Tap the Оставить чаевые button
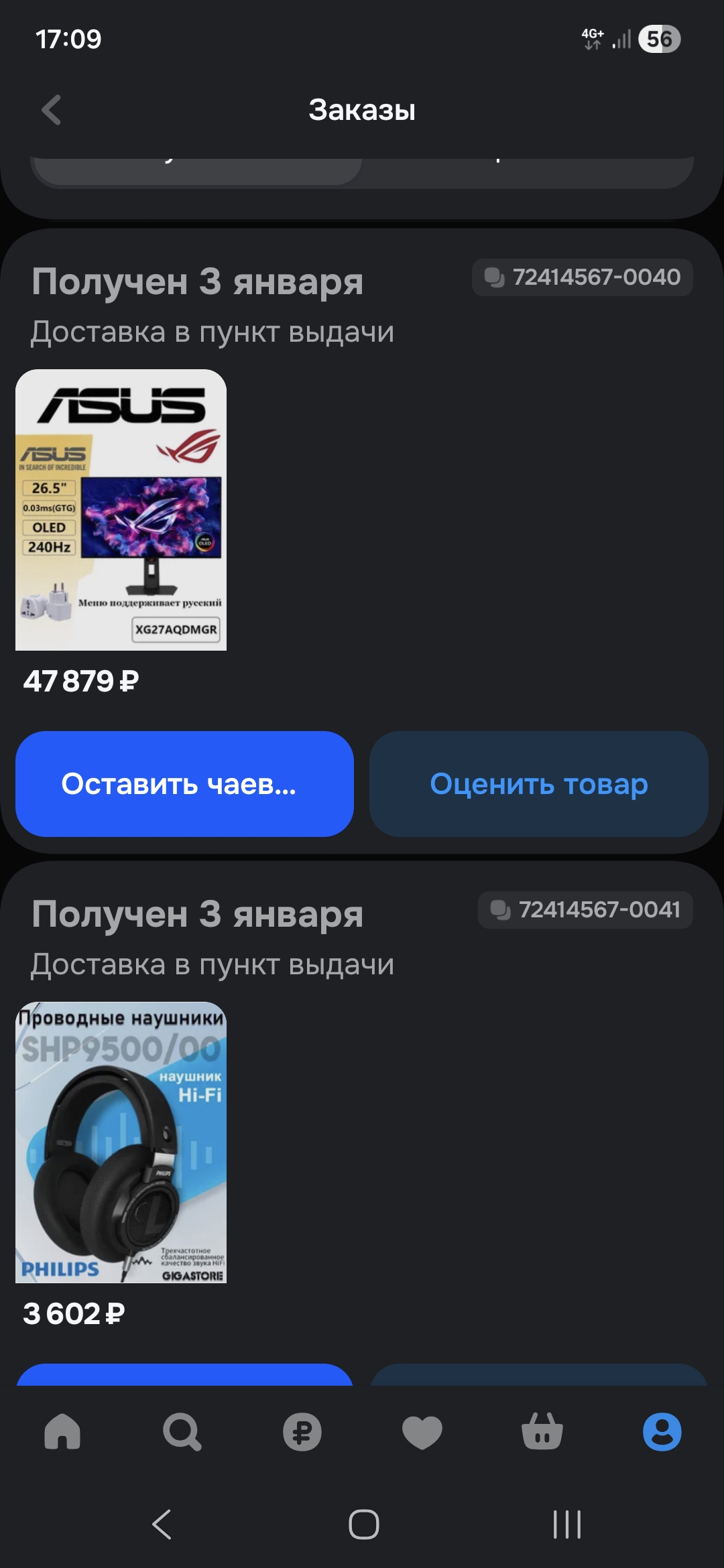The width and height of the screenshot is (724, 1568). 184,784
